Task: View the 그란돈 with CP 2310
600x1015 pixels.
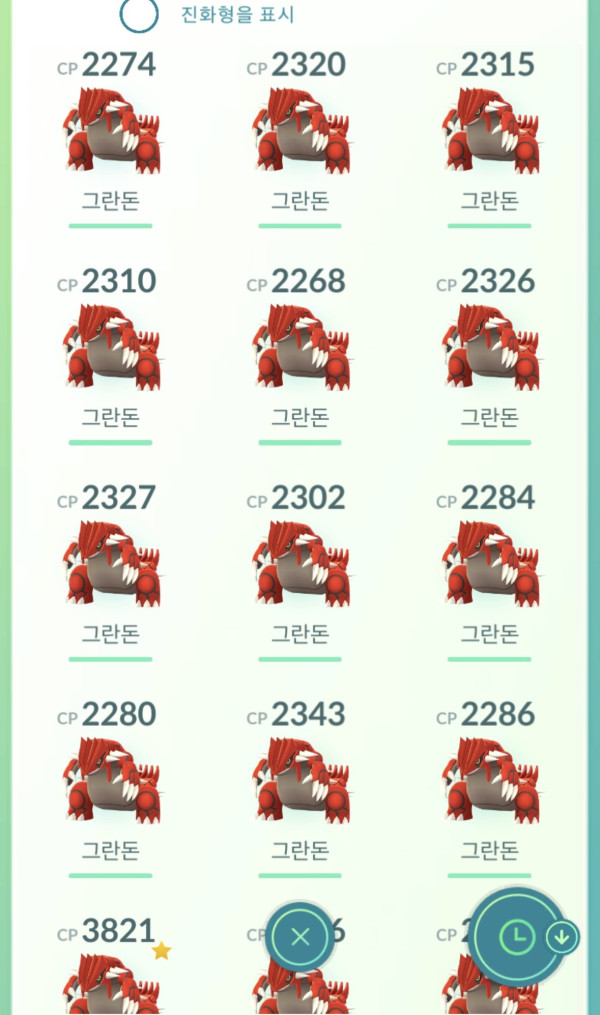Action: click(110, 347)
